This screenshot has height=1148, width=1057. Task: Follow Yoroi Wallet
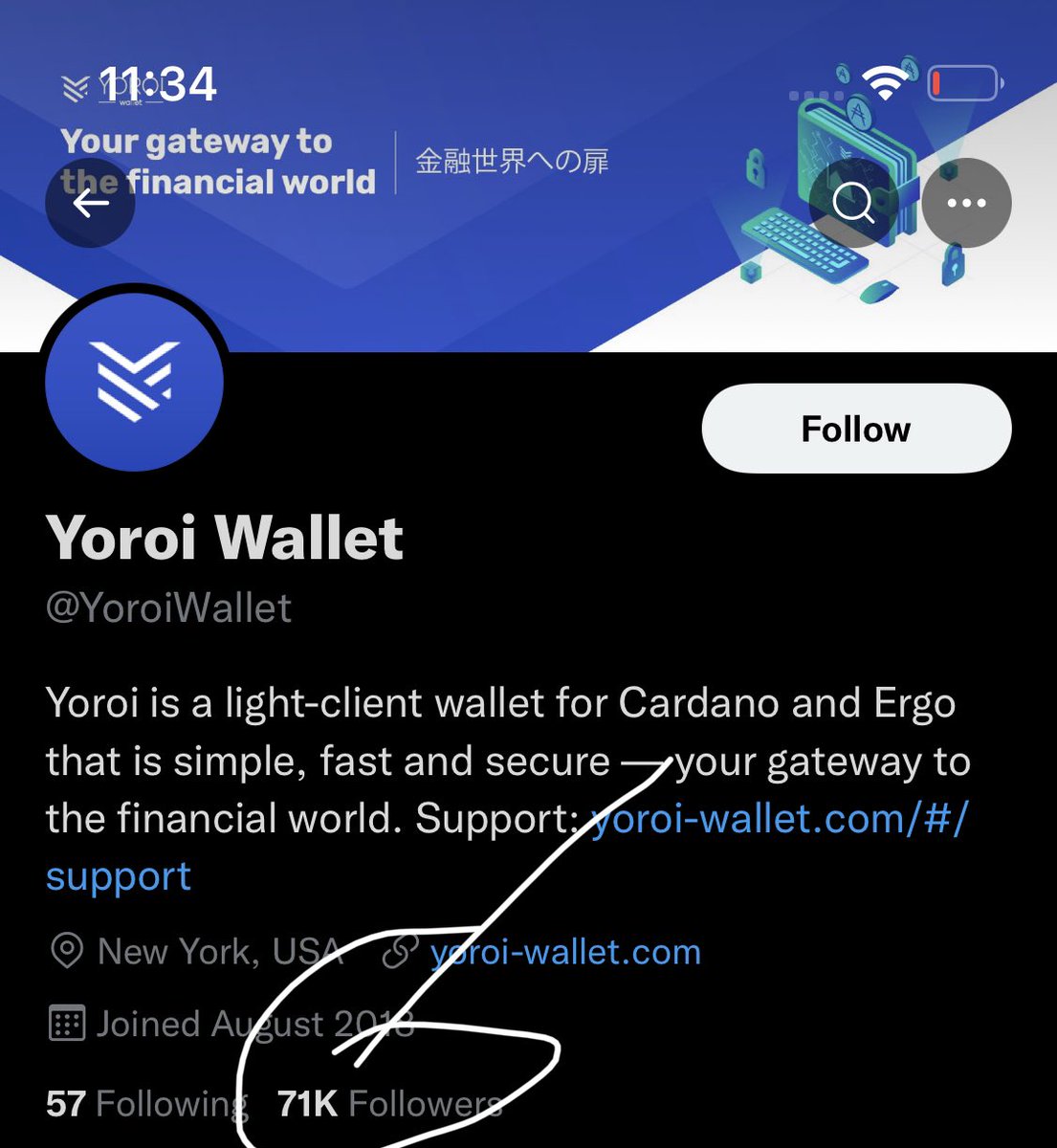coord(856,430)
